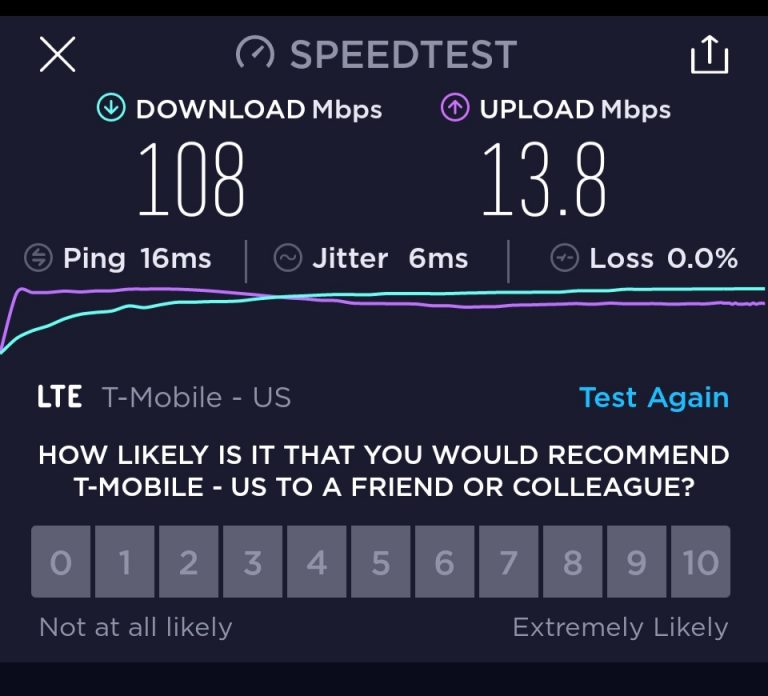Select 5 as recommendation score
Viewport: 768px width, 696px height.
(381, 562)
